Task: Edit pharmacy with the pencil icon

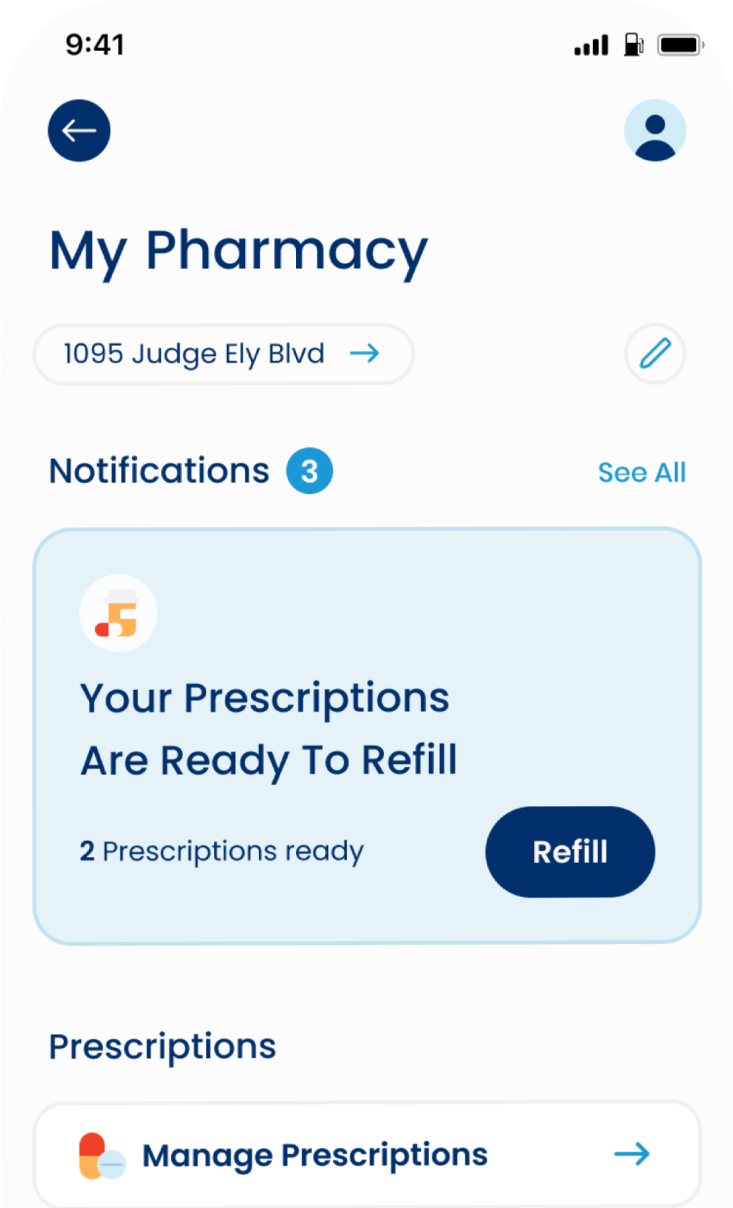Action: (x=655, y=353)
